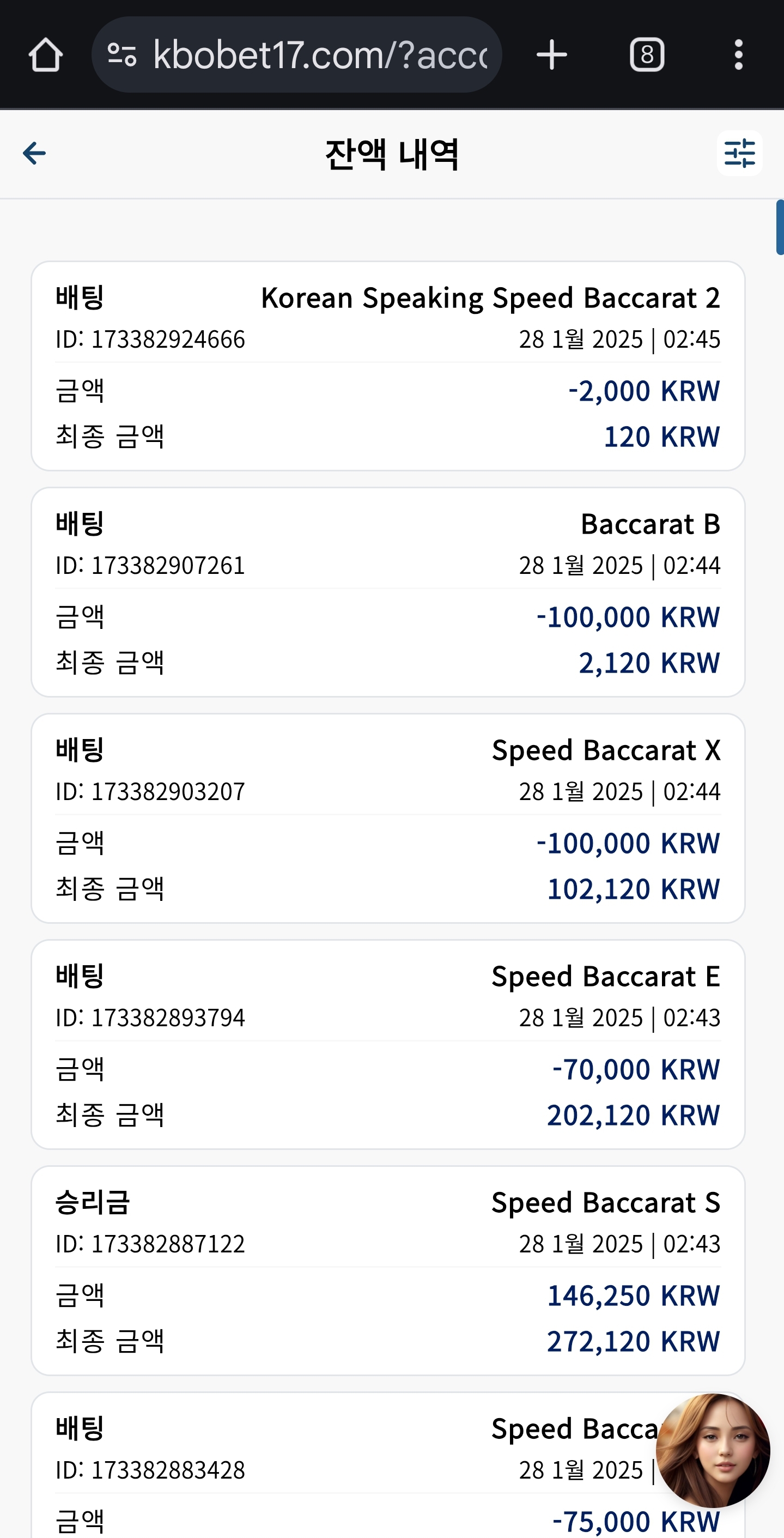This screenshot has height=1538, width=784.
Task: Open the tab switcher showing 8 tabs
Action: (647, 55)
